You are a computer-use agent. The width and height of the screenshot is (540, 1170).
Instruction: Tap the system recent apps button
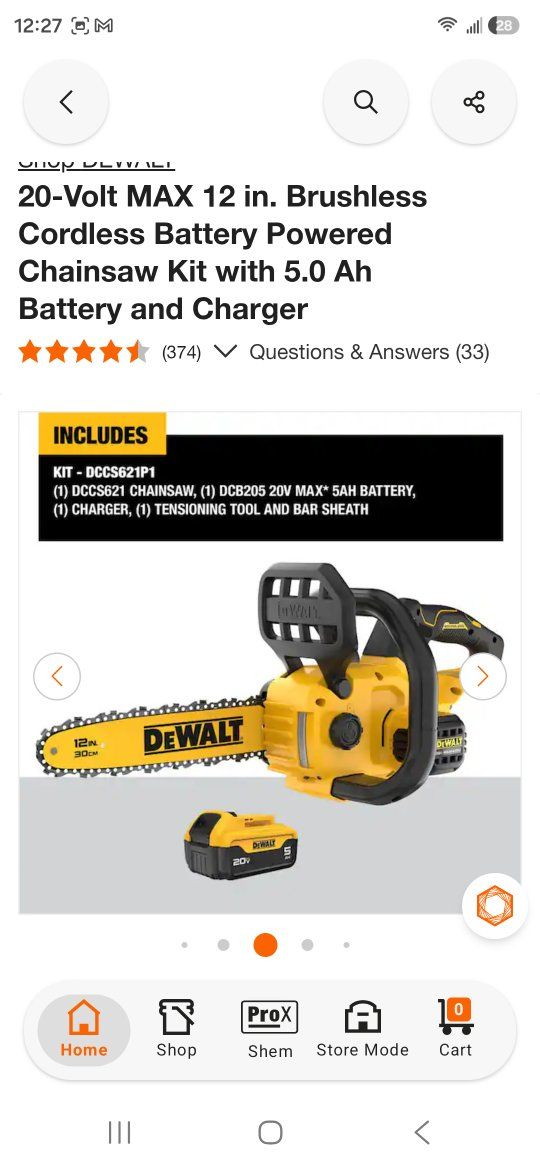[x=119, y=1132]
